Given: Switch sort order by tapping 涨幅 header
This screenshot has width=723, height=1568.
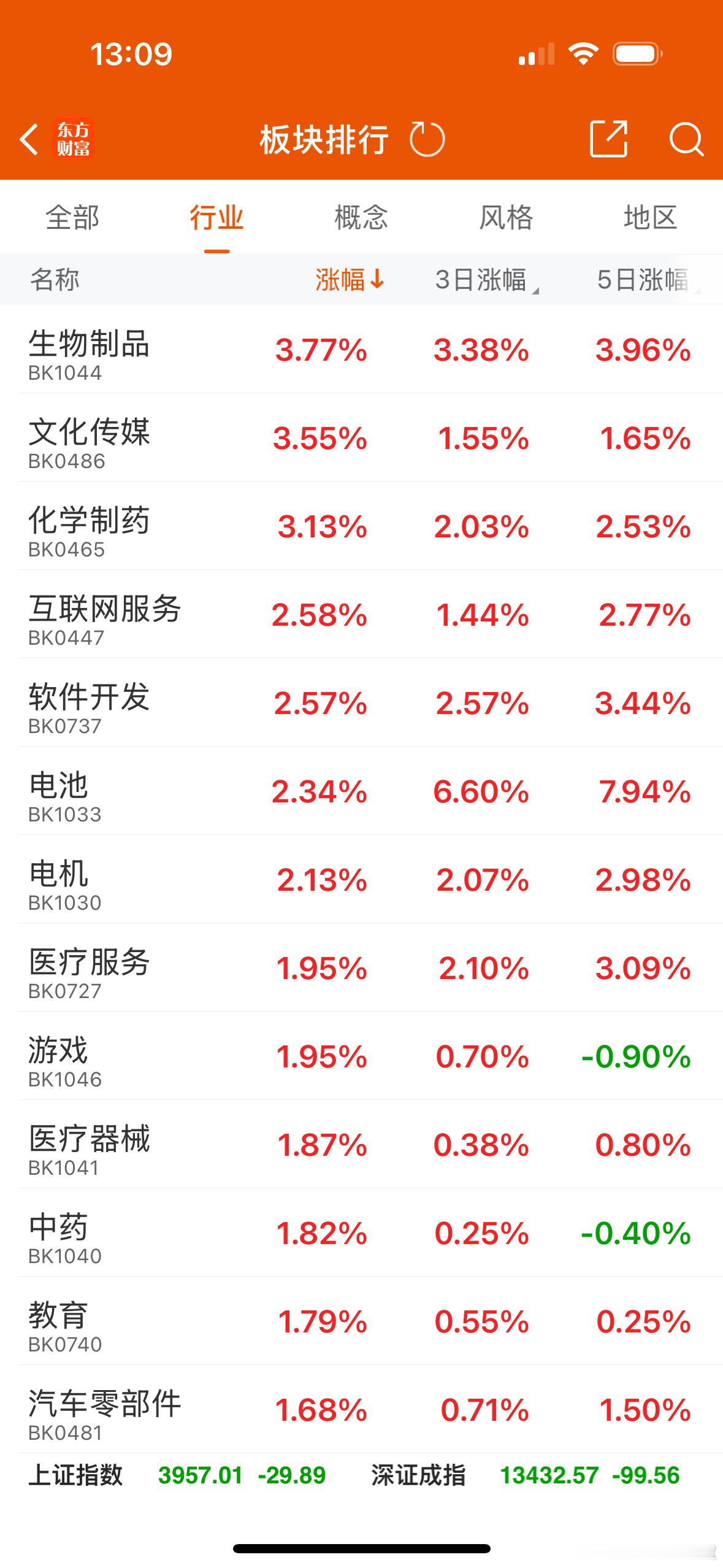Looking at the screenshot, I should tap(345, 280).
